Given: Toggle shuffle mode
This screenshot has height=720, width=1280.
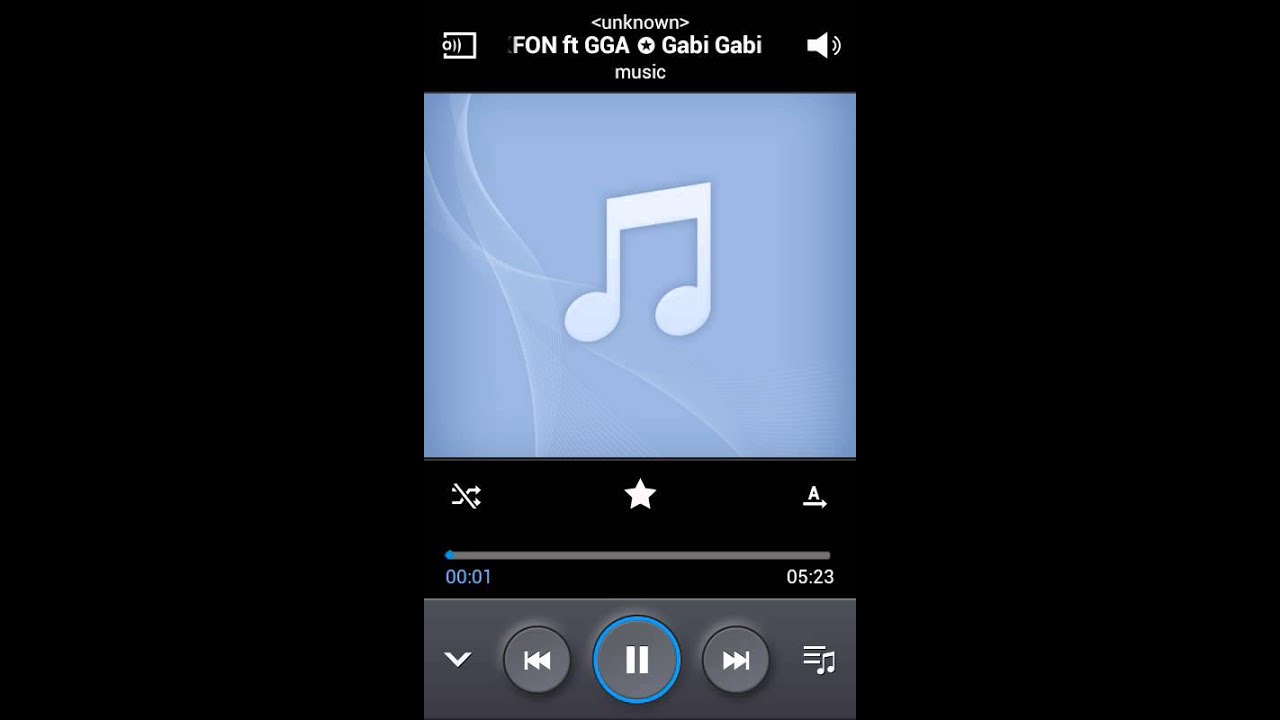Looking at the screenshot, I should tap(466, 496).
